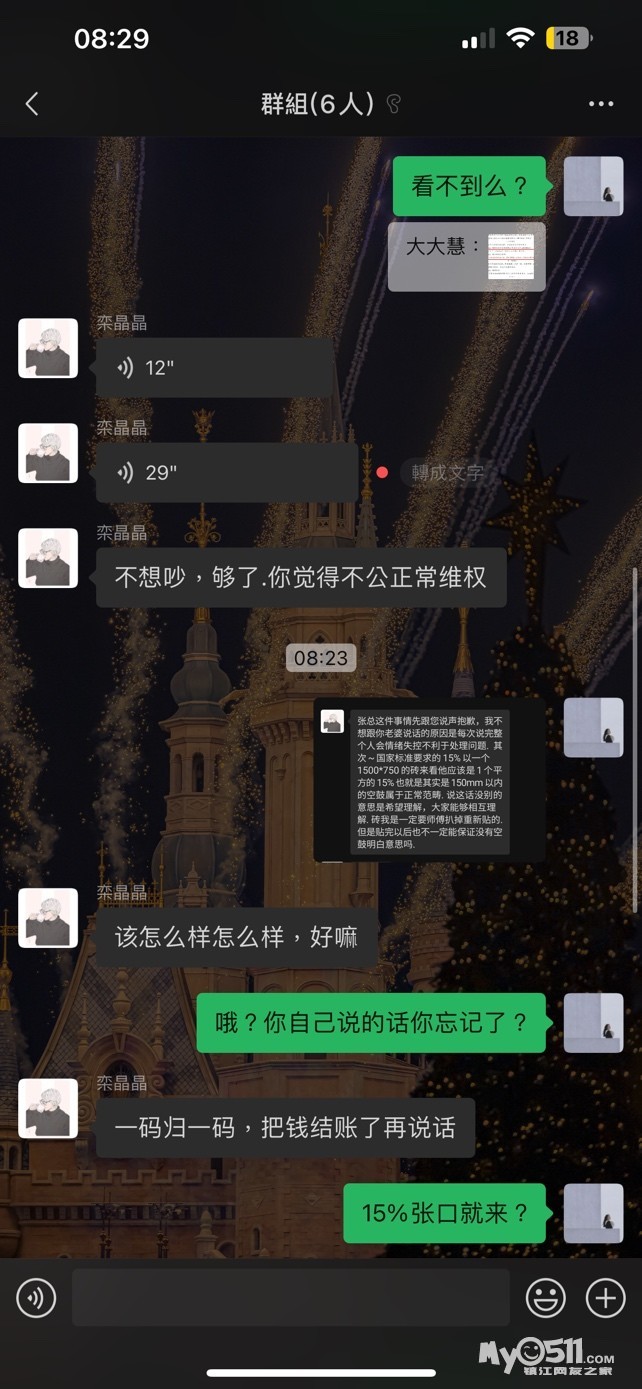This screenshot has height=1389, width=642.
Task: Convert the voice message to text
Action: click(447, 472)
